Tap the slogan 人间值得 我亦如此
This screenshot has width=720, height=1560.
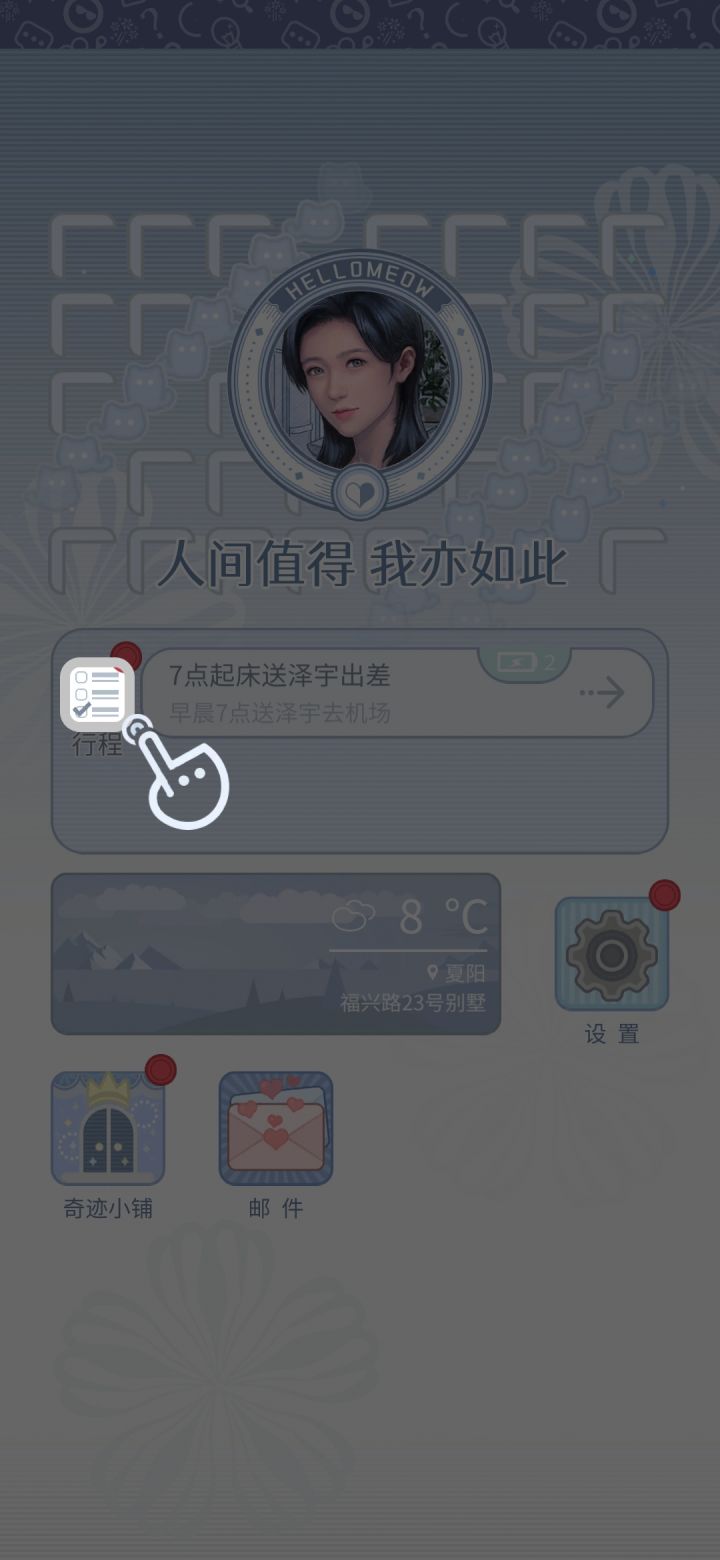(360, 561)
